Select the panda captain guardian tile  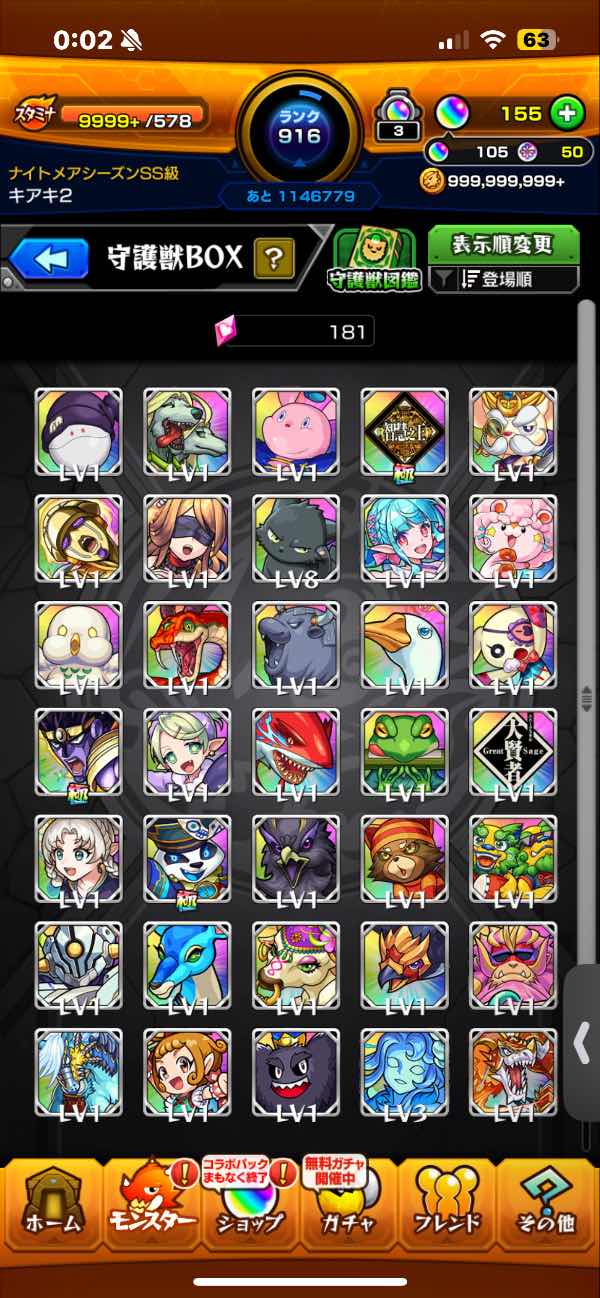(x=186, y=860)
